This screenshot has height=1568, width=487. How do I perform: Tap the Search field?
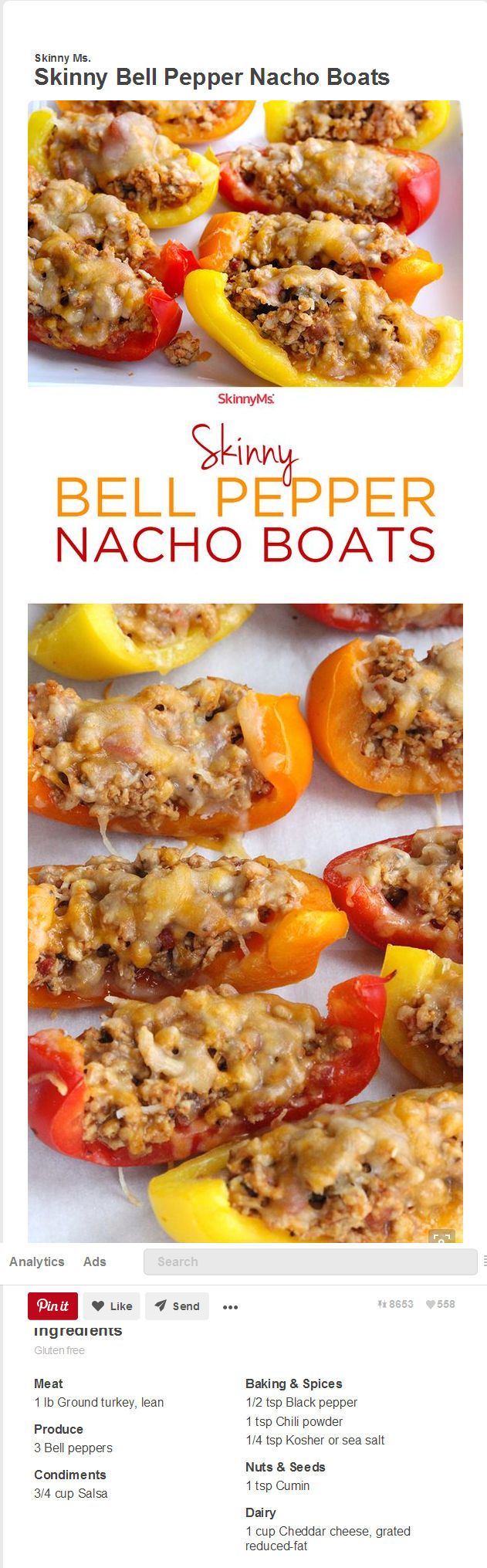tap(310, 1262)
